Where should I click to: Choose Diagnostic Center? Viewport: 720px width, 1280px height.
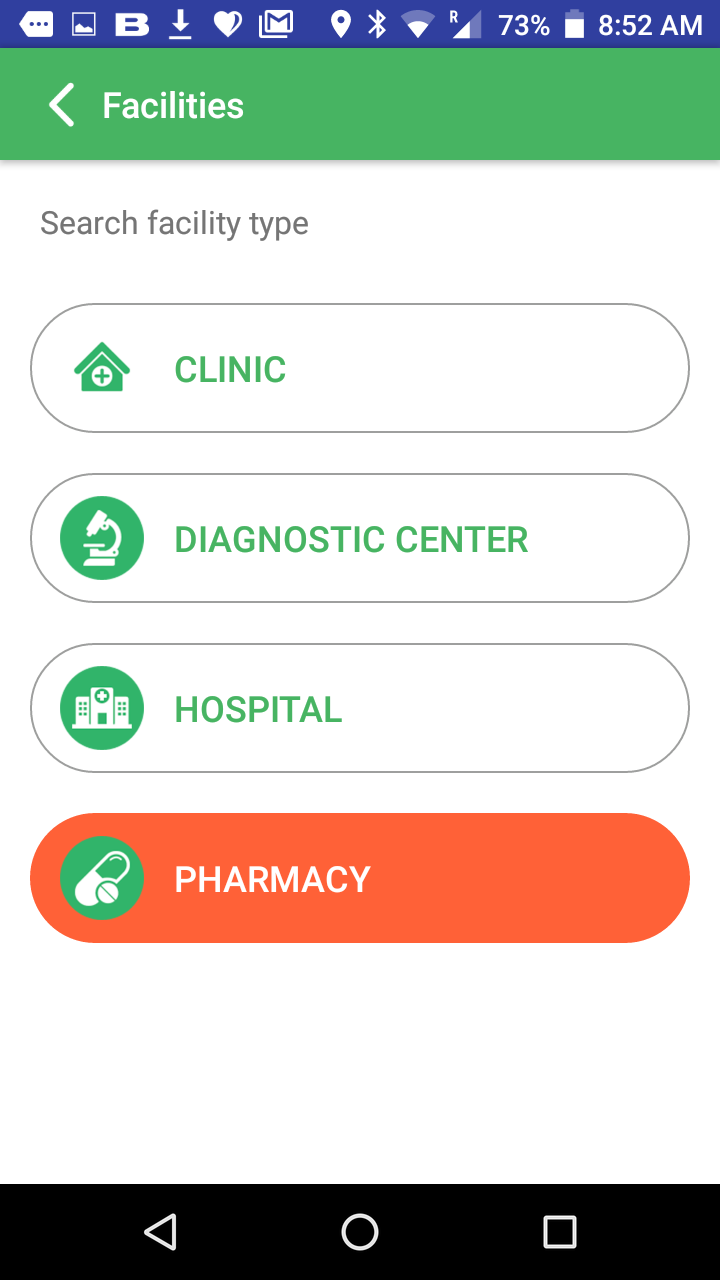pos(360,538)
